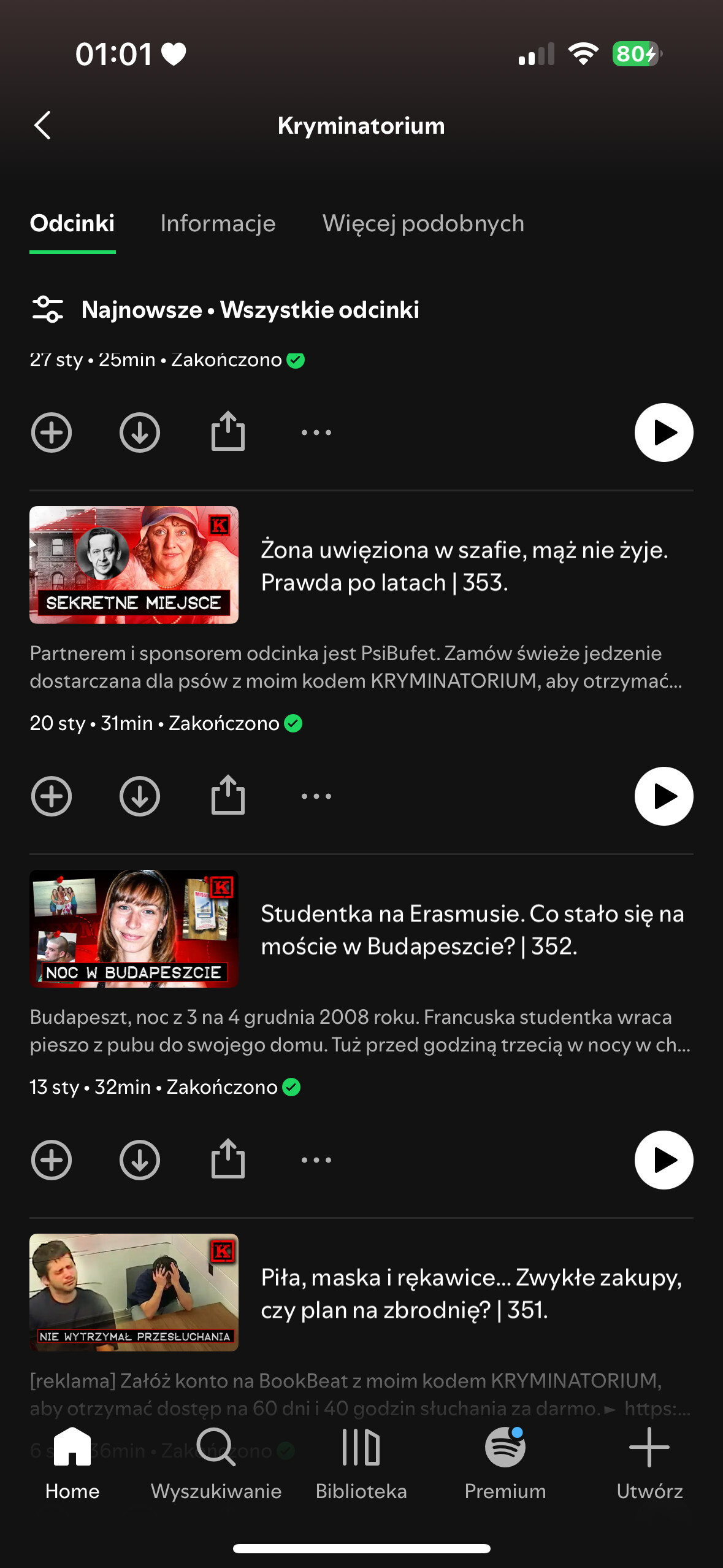Share the 31min episode 353
This screenshot has height=1568, width=723.
point(228,795)
